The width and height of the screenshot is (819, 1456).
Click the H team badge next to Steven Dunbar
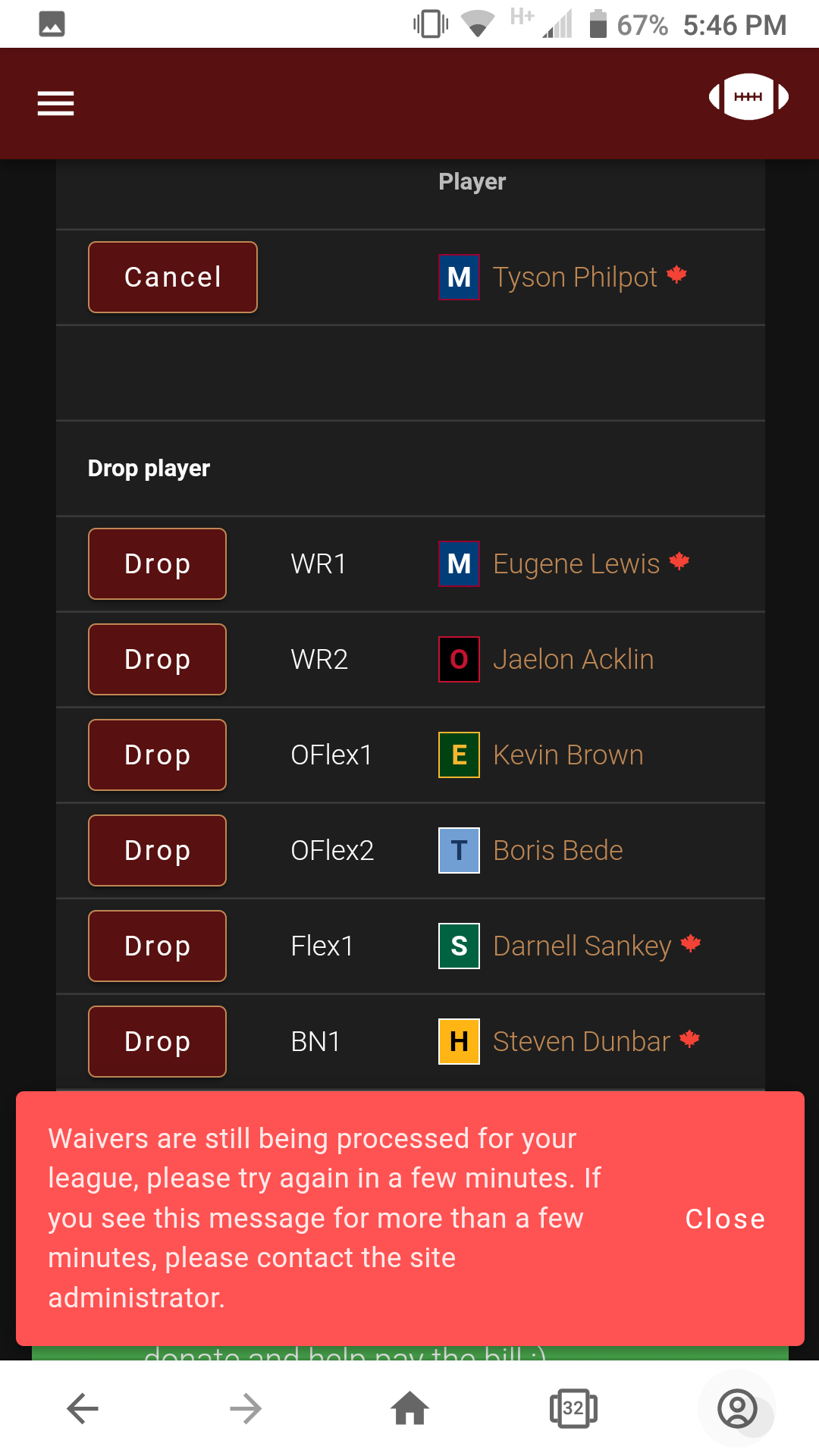pos(458,1041)
